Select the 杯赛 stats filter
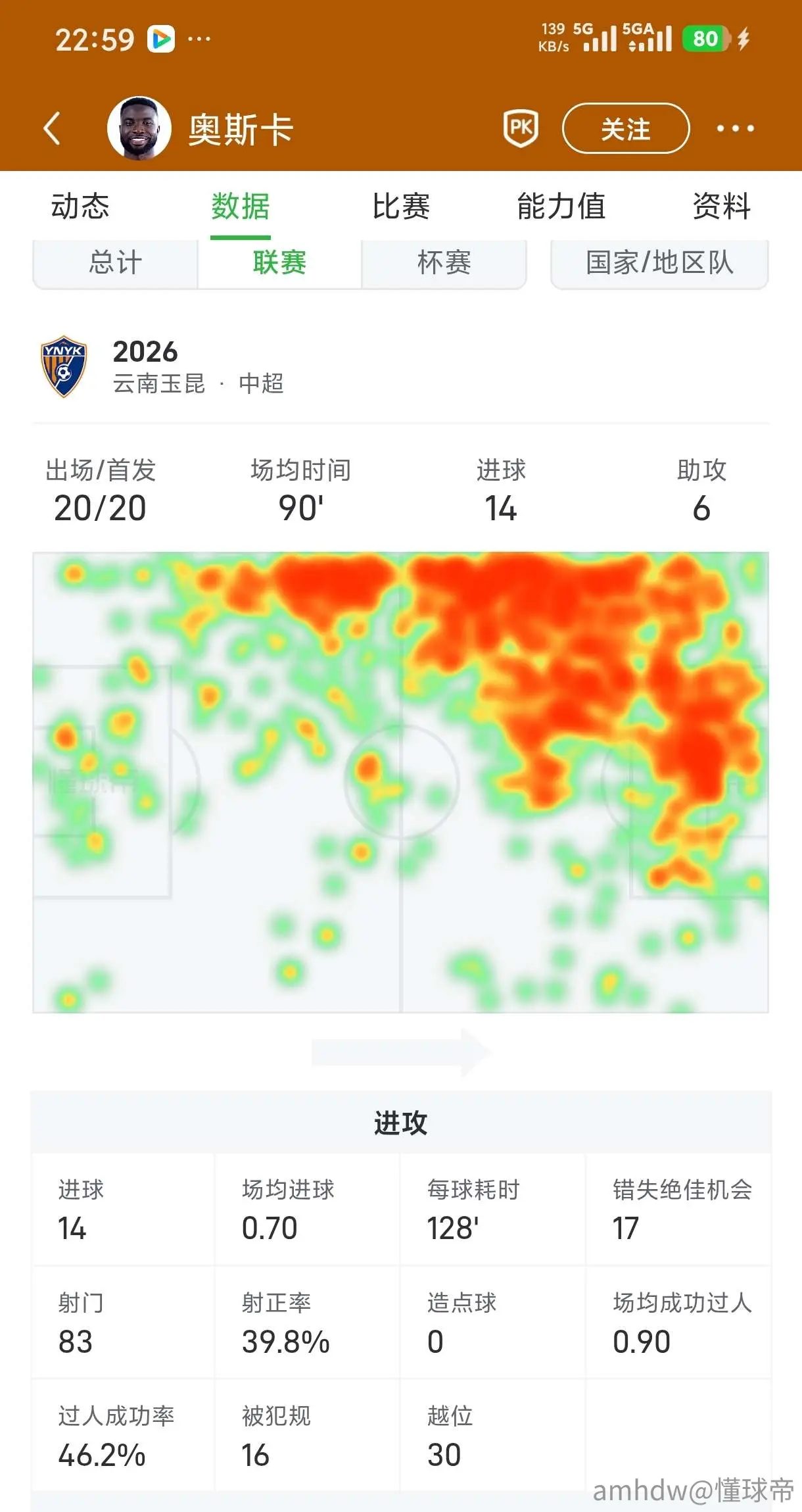The image size is (802, 1512). tap(444, 263)
